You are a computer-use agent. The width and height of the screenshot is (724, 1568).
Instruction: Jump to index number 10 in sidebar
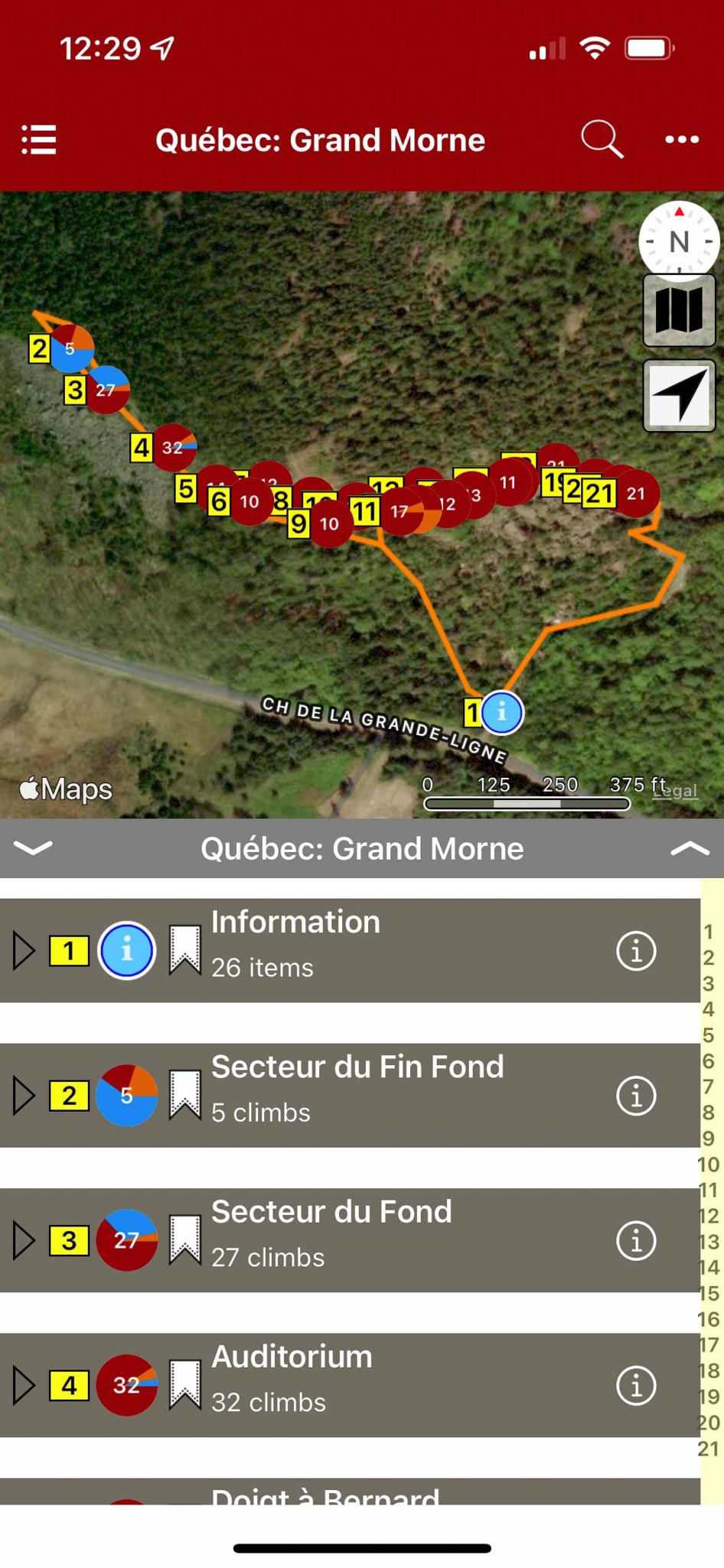[x=709, y=1165]
